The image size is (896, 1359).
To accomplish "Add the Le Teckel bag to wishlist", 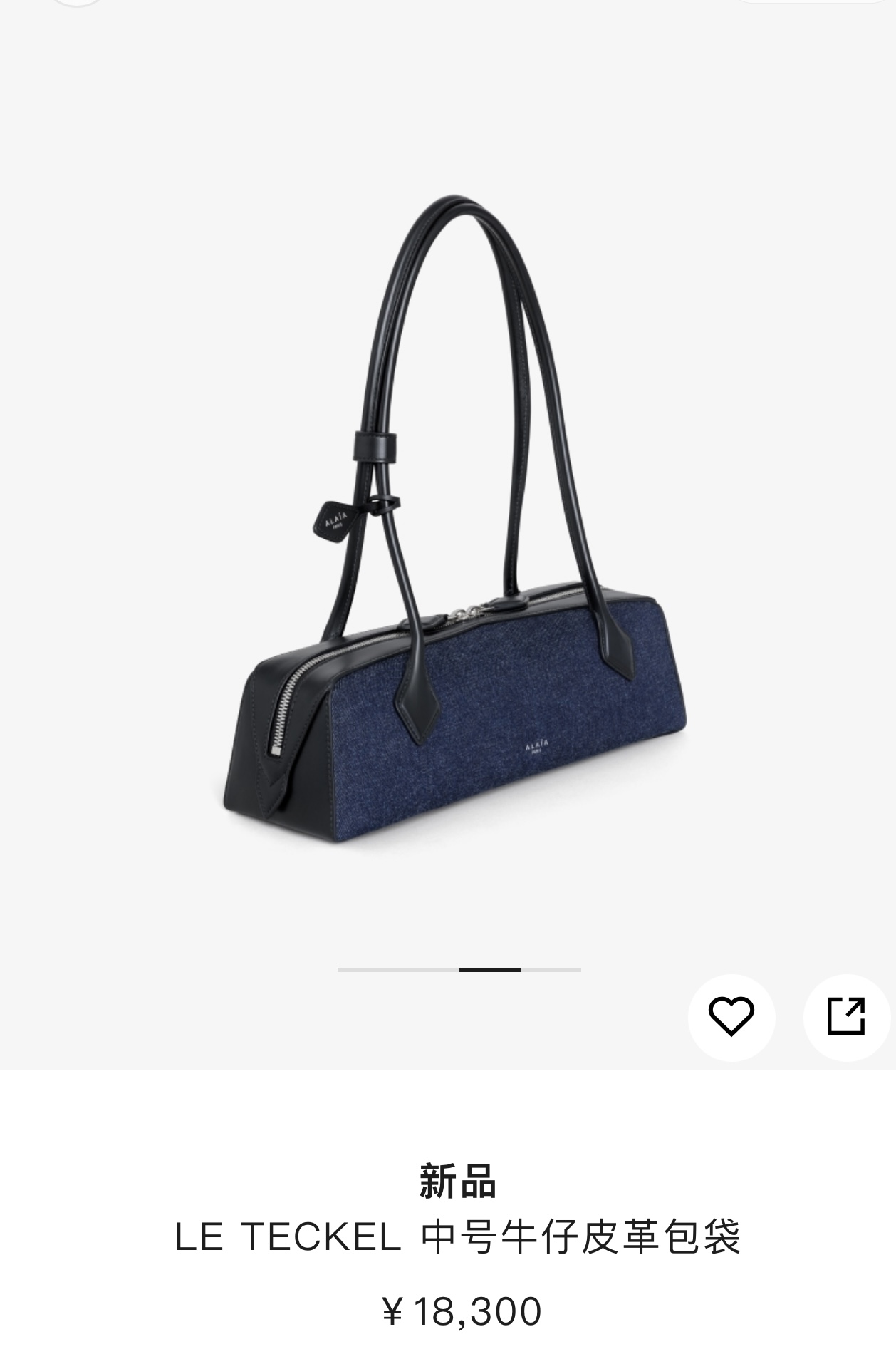I will point(731,1017).
